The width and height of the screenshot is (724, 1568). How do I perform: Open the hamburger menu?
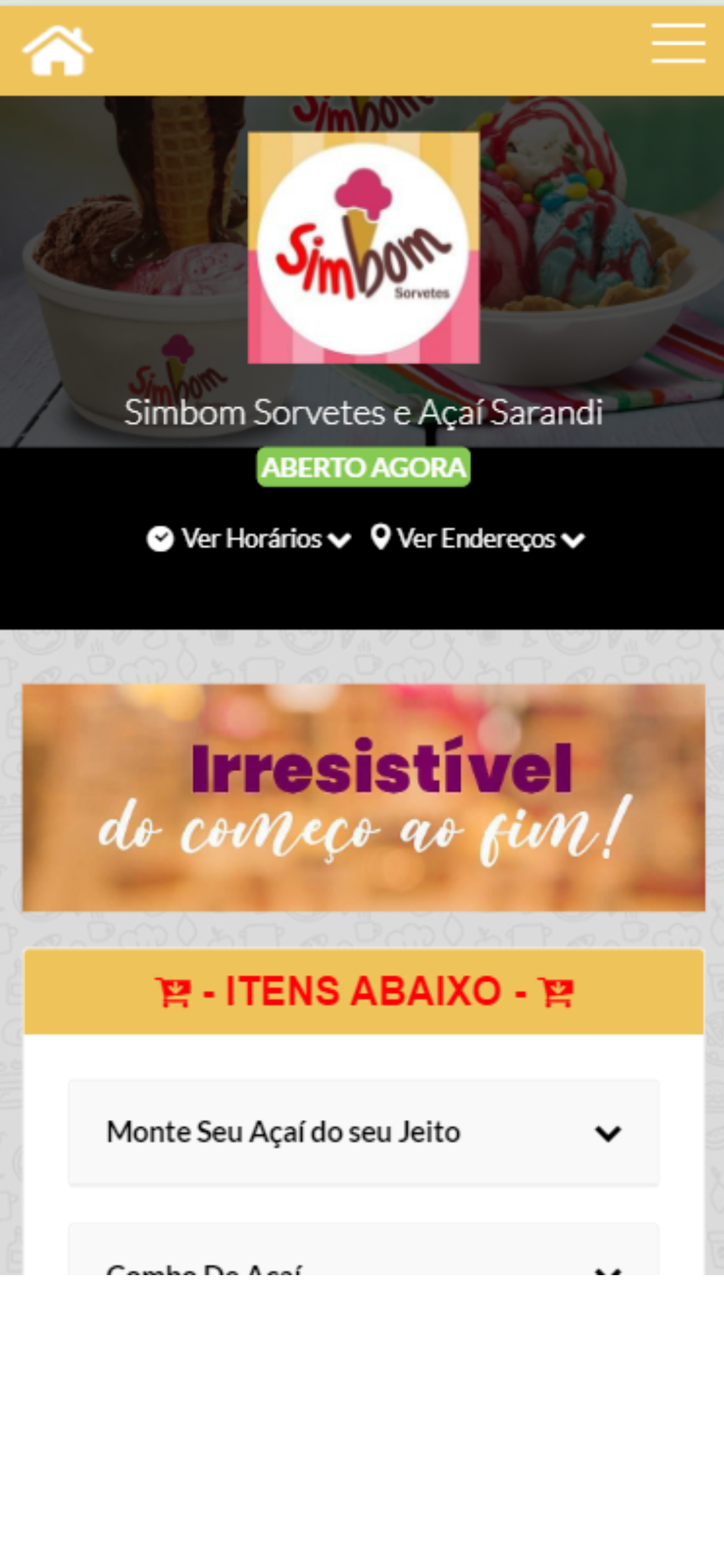[678, 43]
